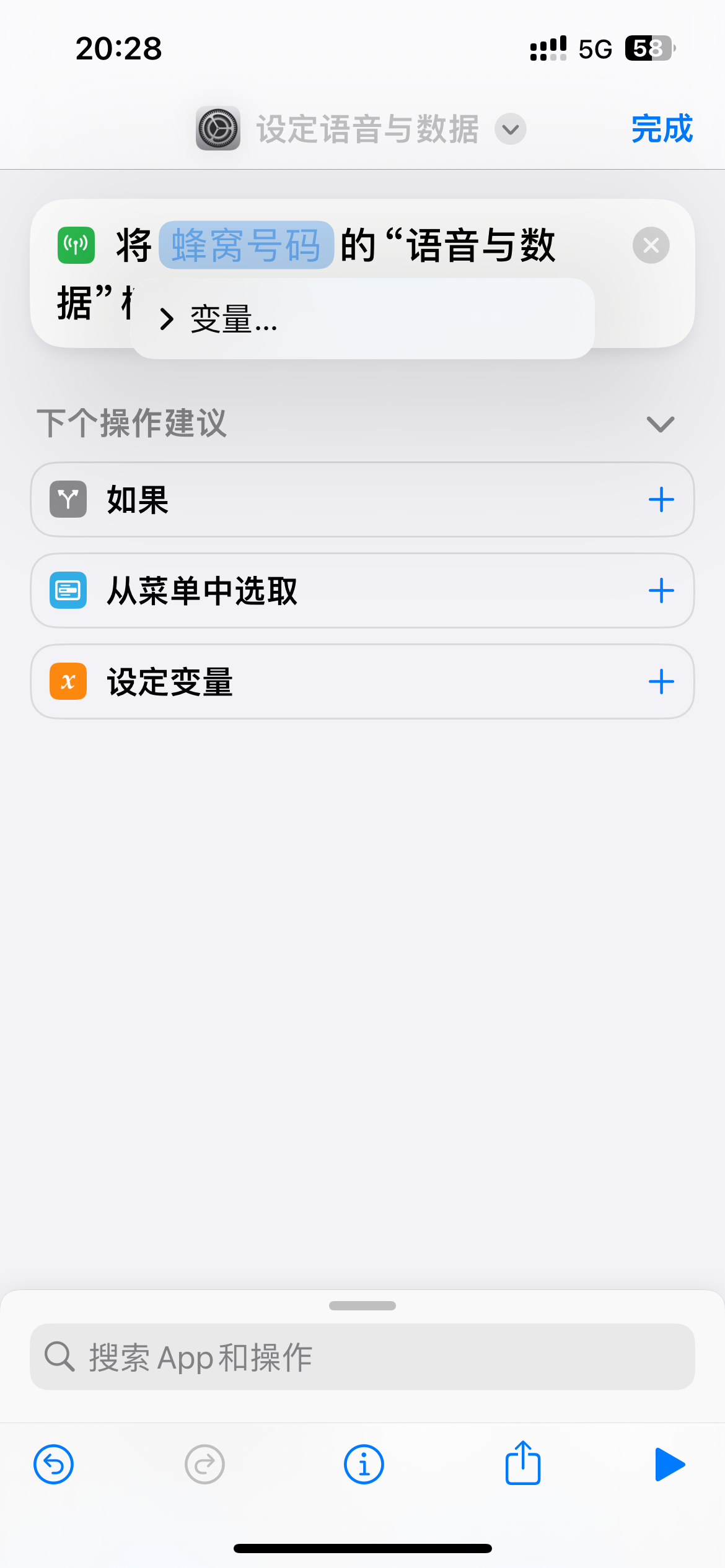Open the shortcut title dropdown chevron

[x=511, y=129]
